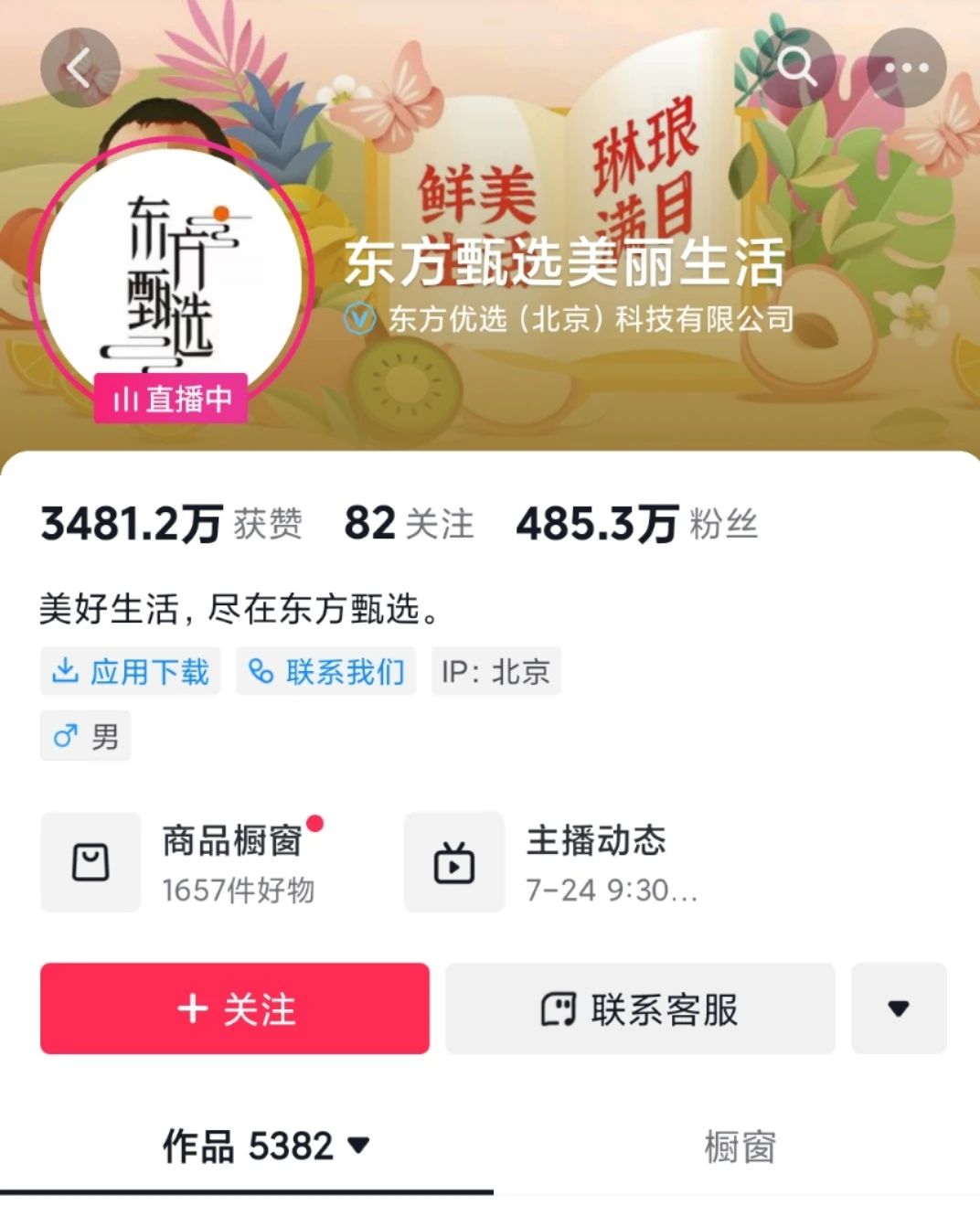Screen dimensions: 980x1216
Task: Contact customer service via 联系客服
Action: tap(640, 1008)
